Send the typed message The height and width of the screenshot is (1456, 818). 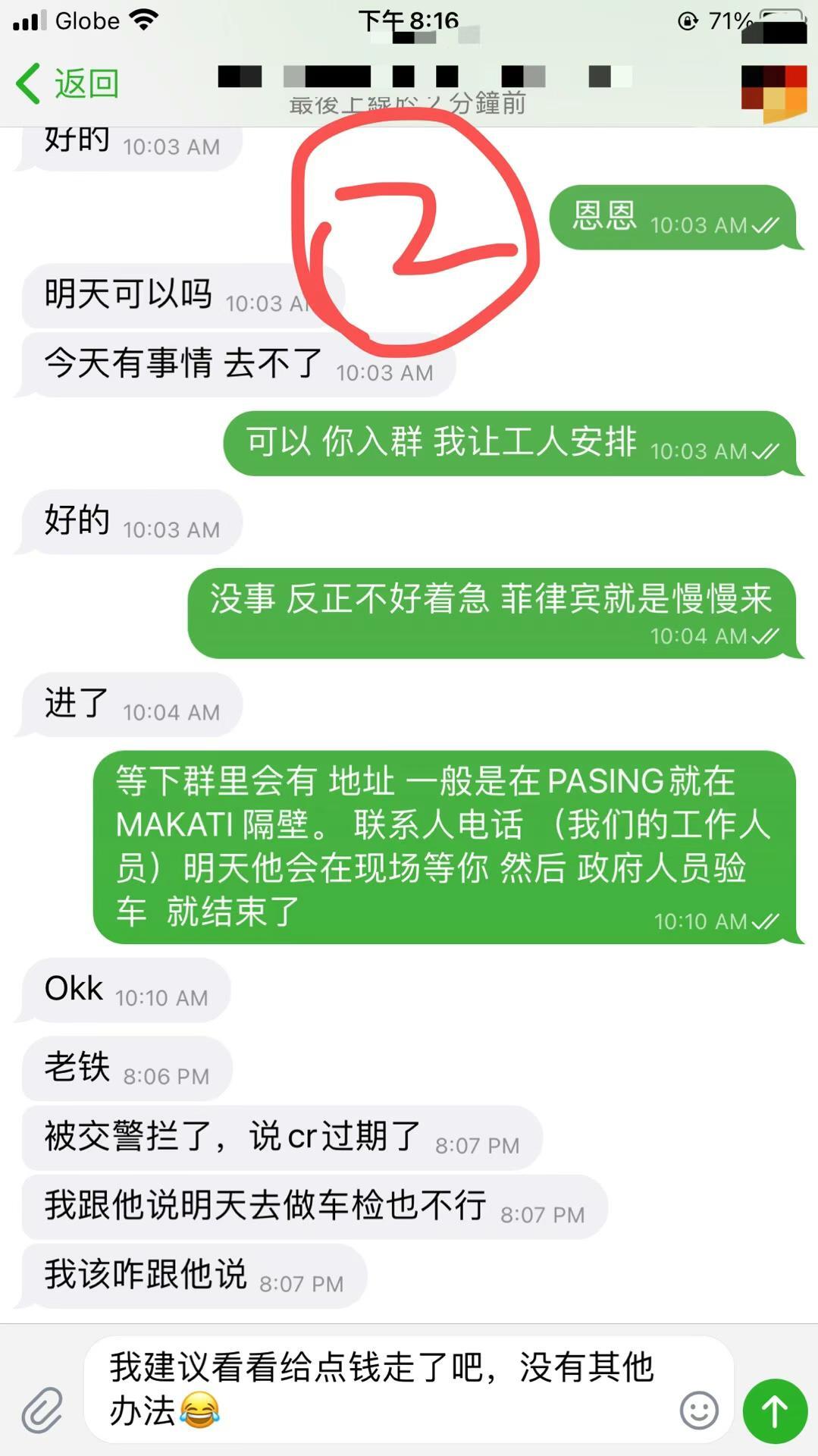(x=775, y=1410)
